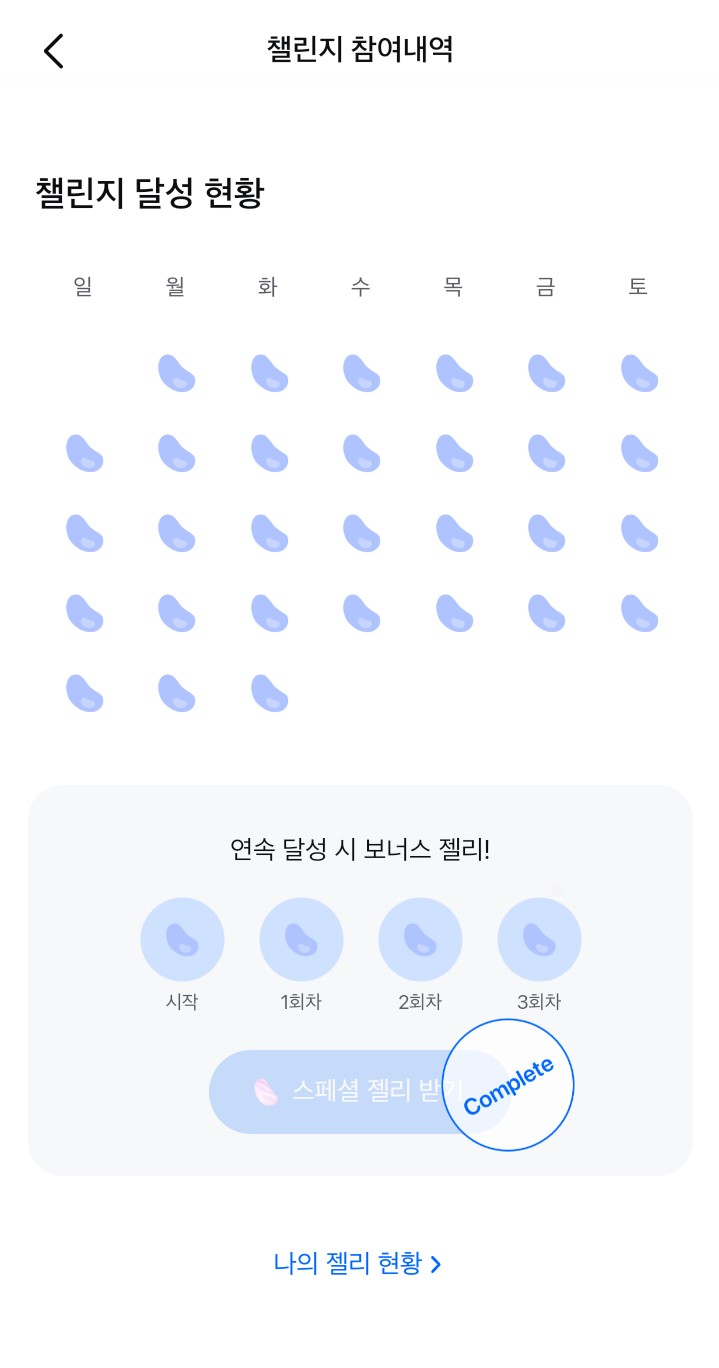The image size is (719, 1368).
Task: Tap the 스페셜 젤리 받기 button
Action: 359,1091
